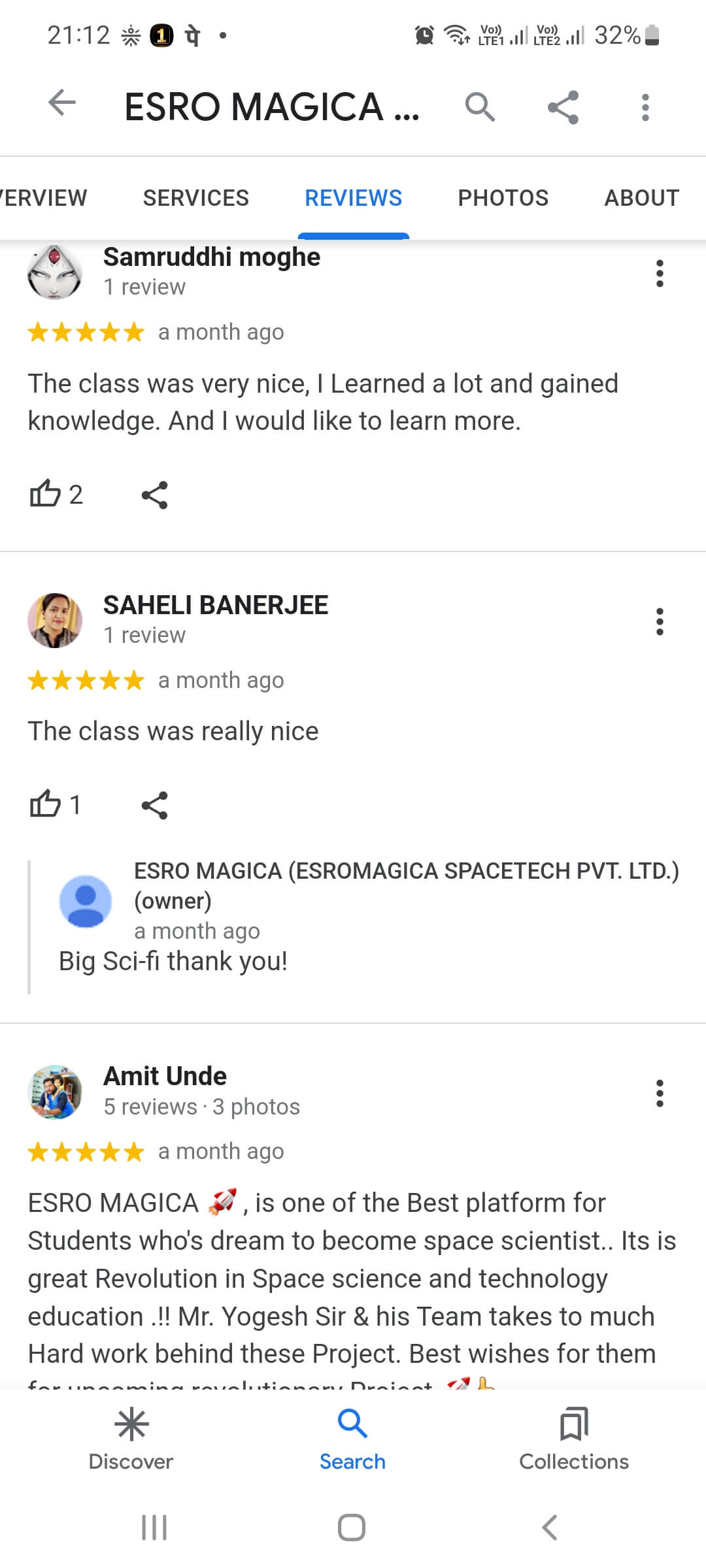Like Samruddhi moghe's review
Viewport: 706px width, 1568px height.
(x=46, y=494)
